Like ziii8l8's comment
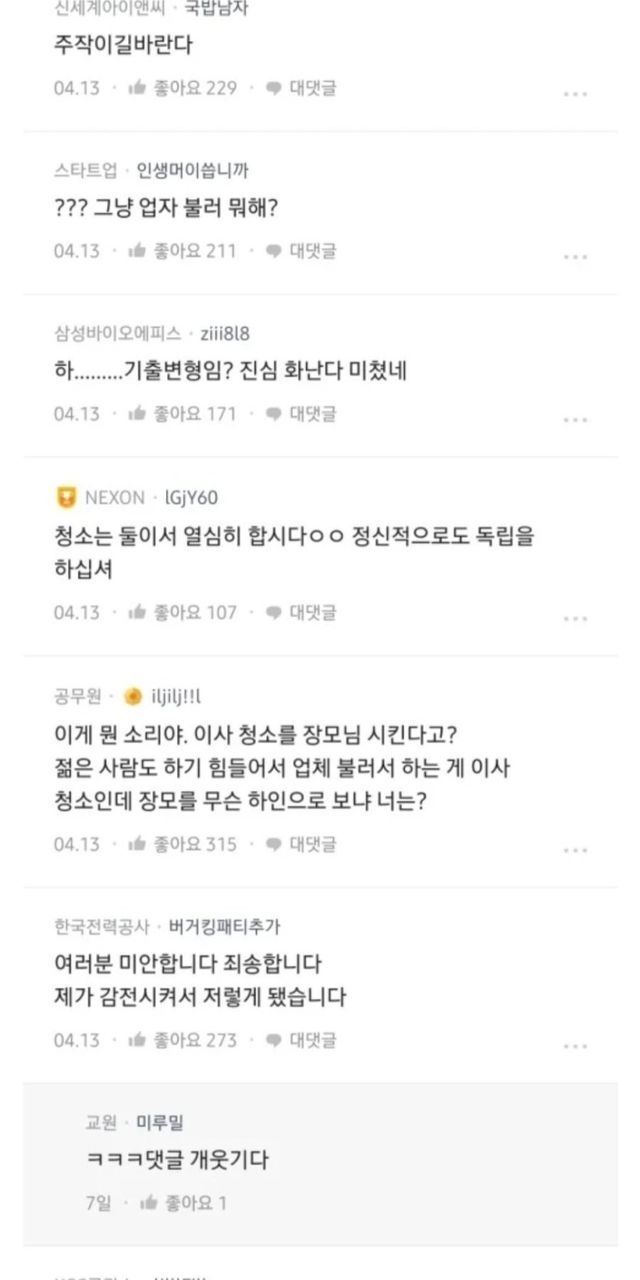 tap(183, 413)
